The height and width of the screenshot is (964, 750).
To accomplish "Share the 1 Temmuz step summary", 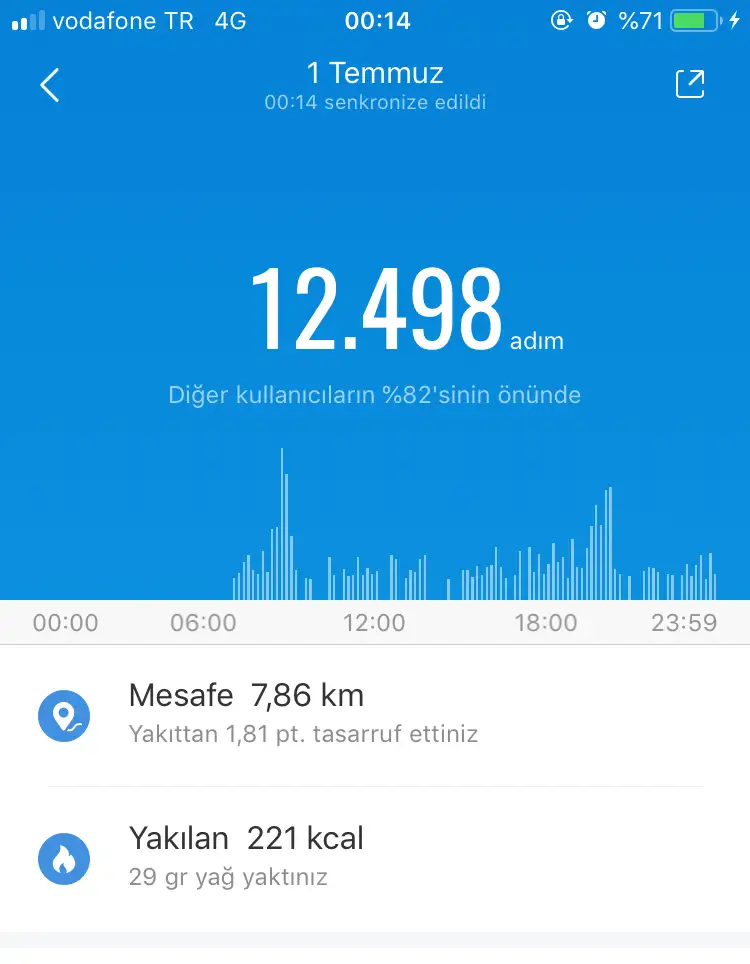I will pyautogui.click(x=690, y=85).
